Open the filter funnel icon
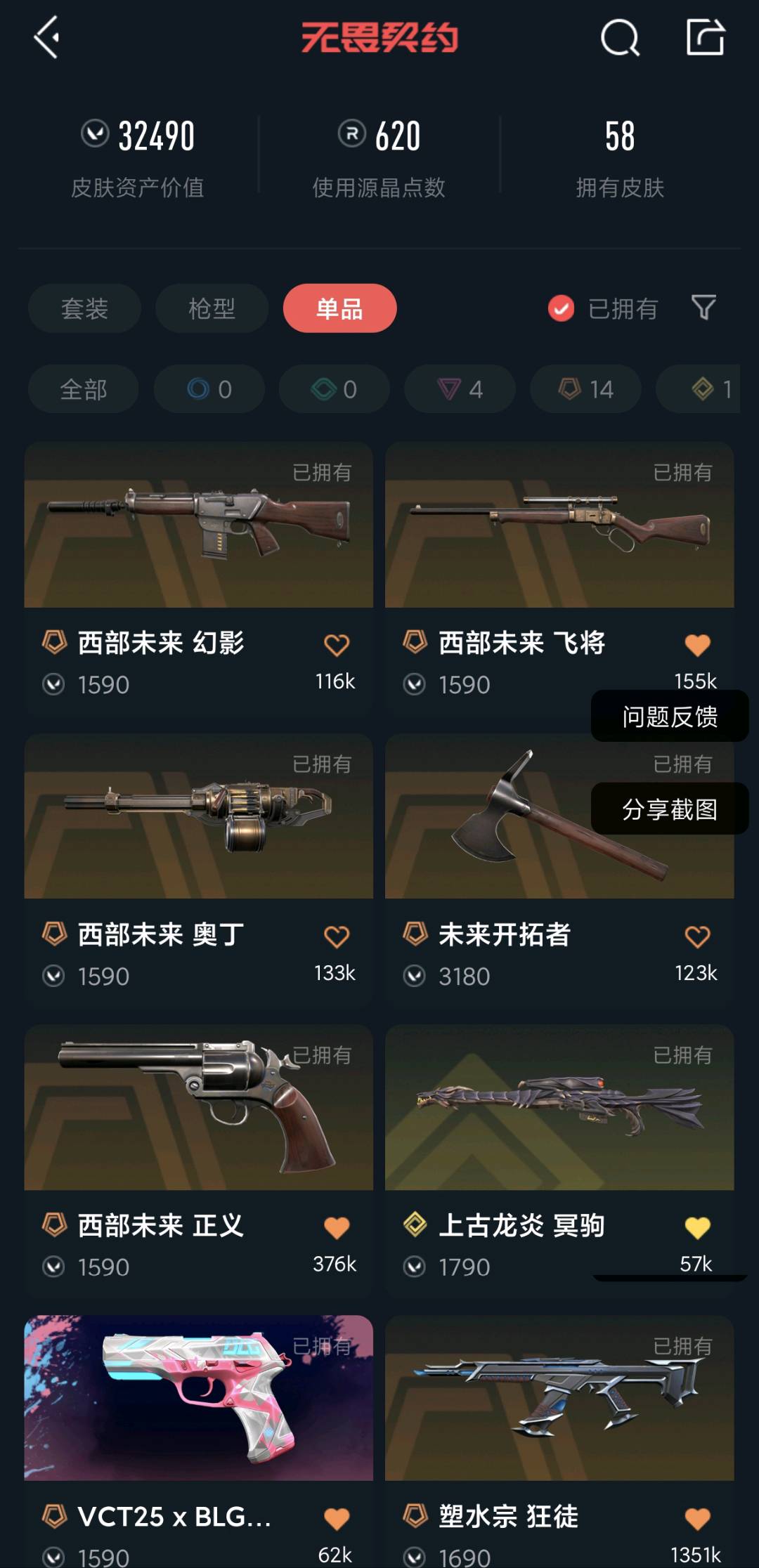This screenshot has width=759, height=1568. pyautogui.click(x=703, y=307)
